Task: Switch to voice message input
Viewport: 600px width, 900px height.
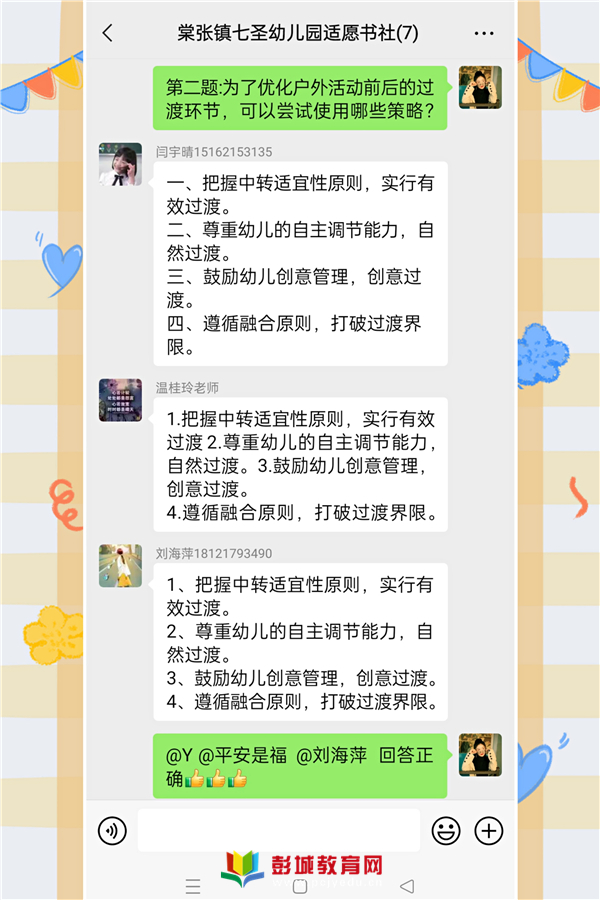Action: pos(112,830)
